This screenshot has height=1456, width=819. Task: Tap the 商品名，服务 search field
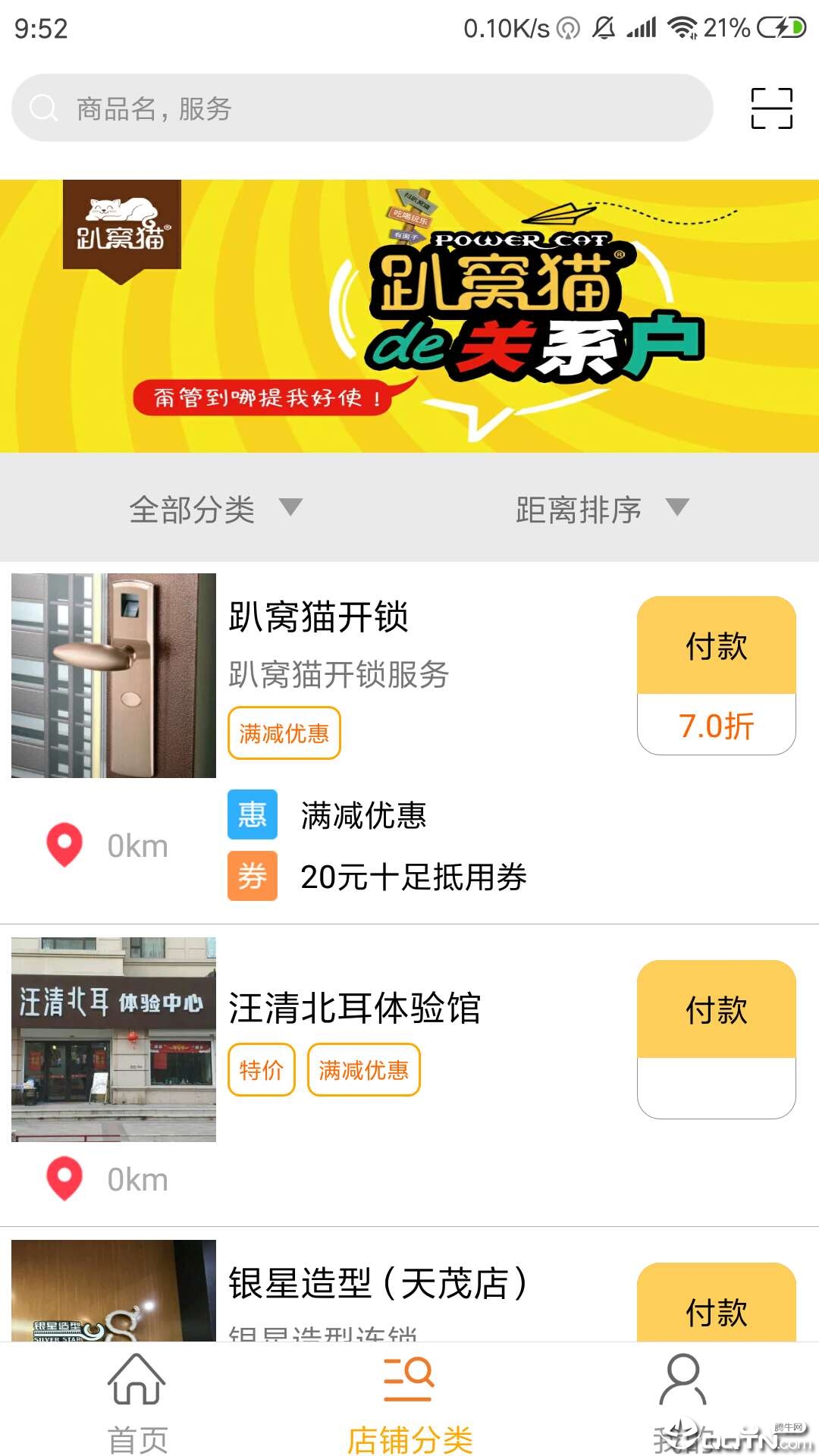(362, 108)
